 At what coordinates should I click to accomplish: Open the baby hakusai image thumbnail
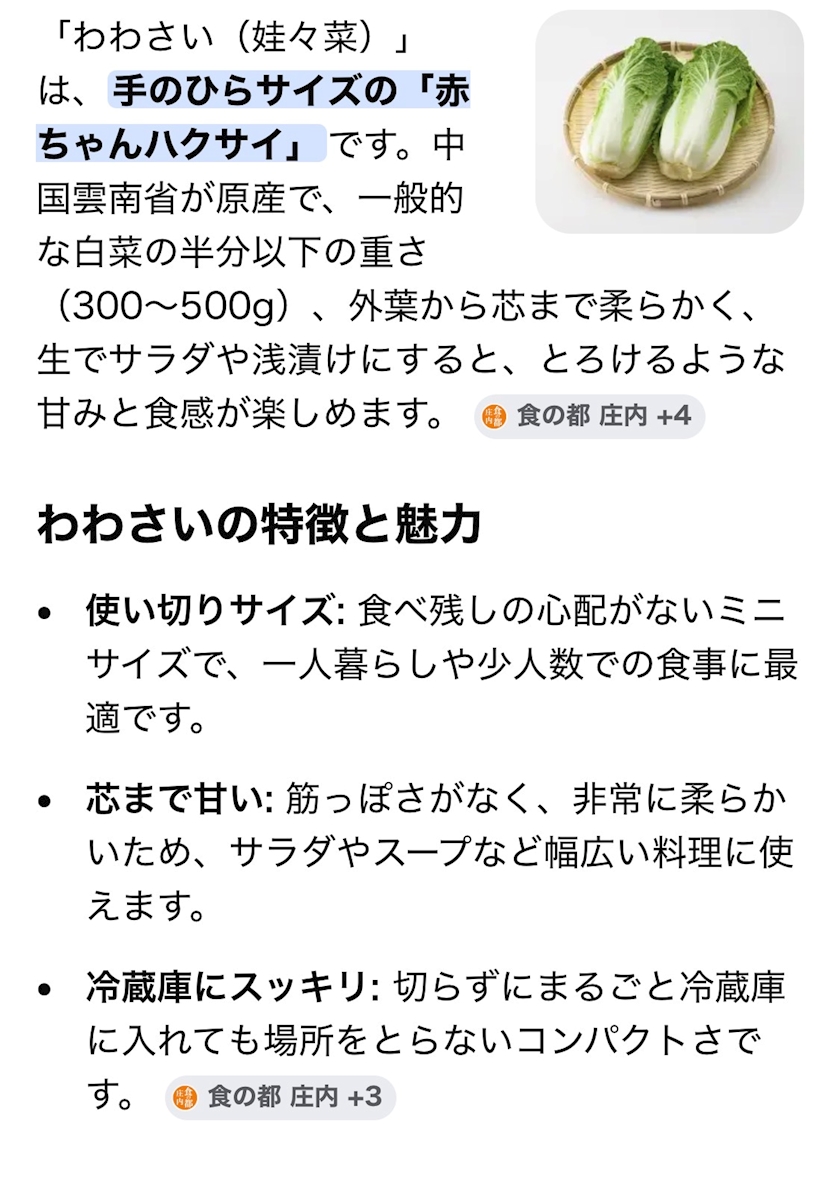click(x=669, y=122)
